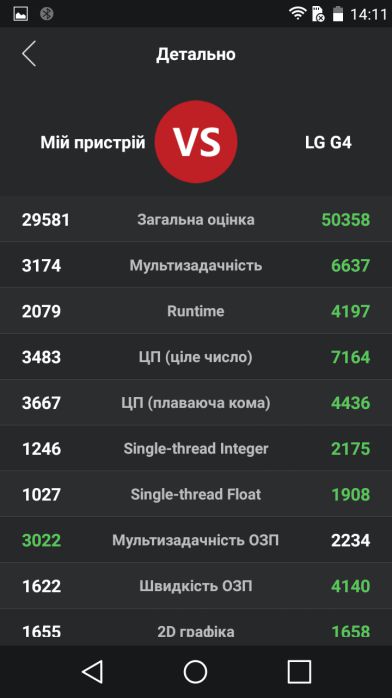Open the recent apps view

[x=299, y=671]
